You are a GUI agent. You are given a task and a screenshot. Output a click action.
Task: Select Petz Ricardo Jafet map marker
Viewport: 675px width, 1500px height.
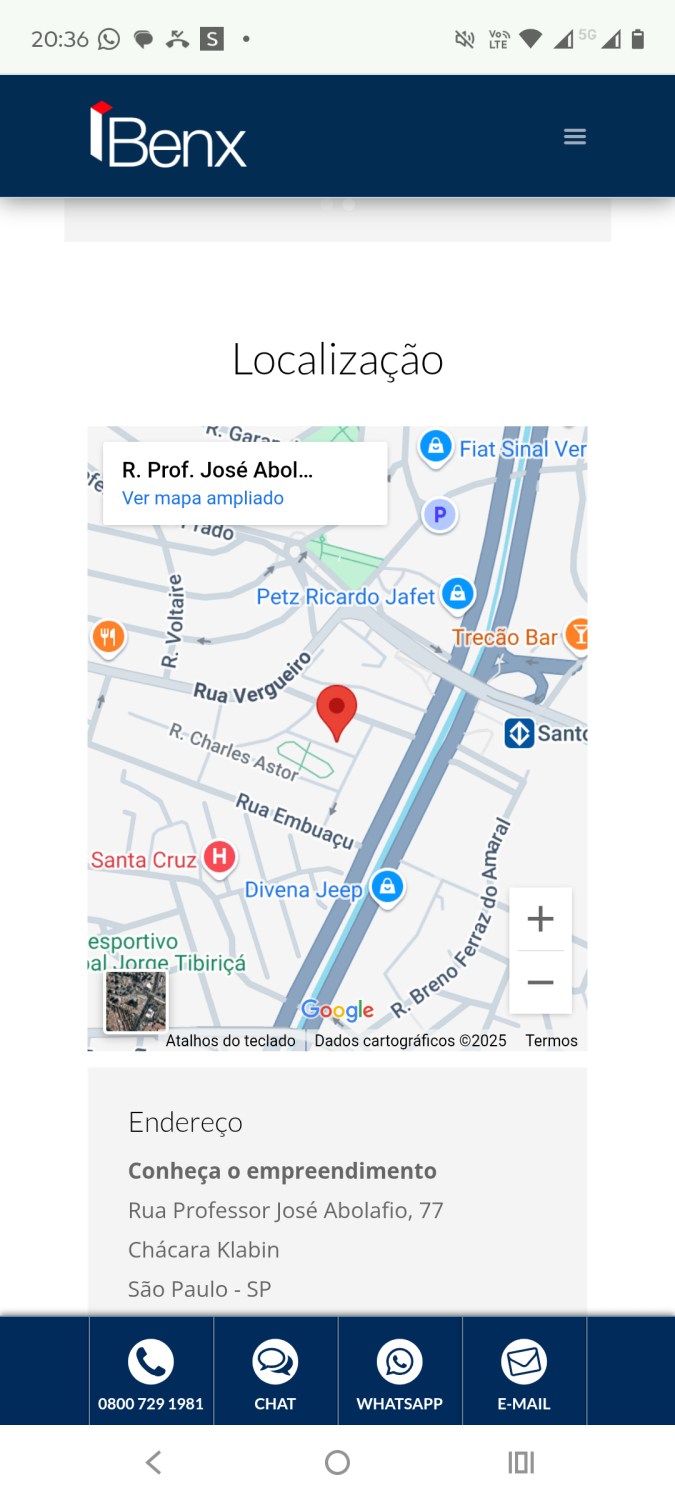click(x=457, y=594)
